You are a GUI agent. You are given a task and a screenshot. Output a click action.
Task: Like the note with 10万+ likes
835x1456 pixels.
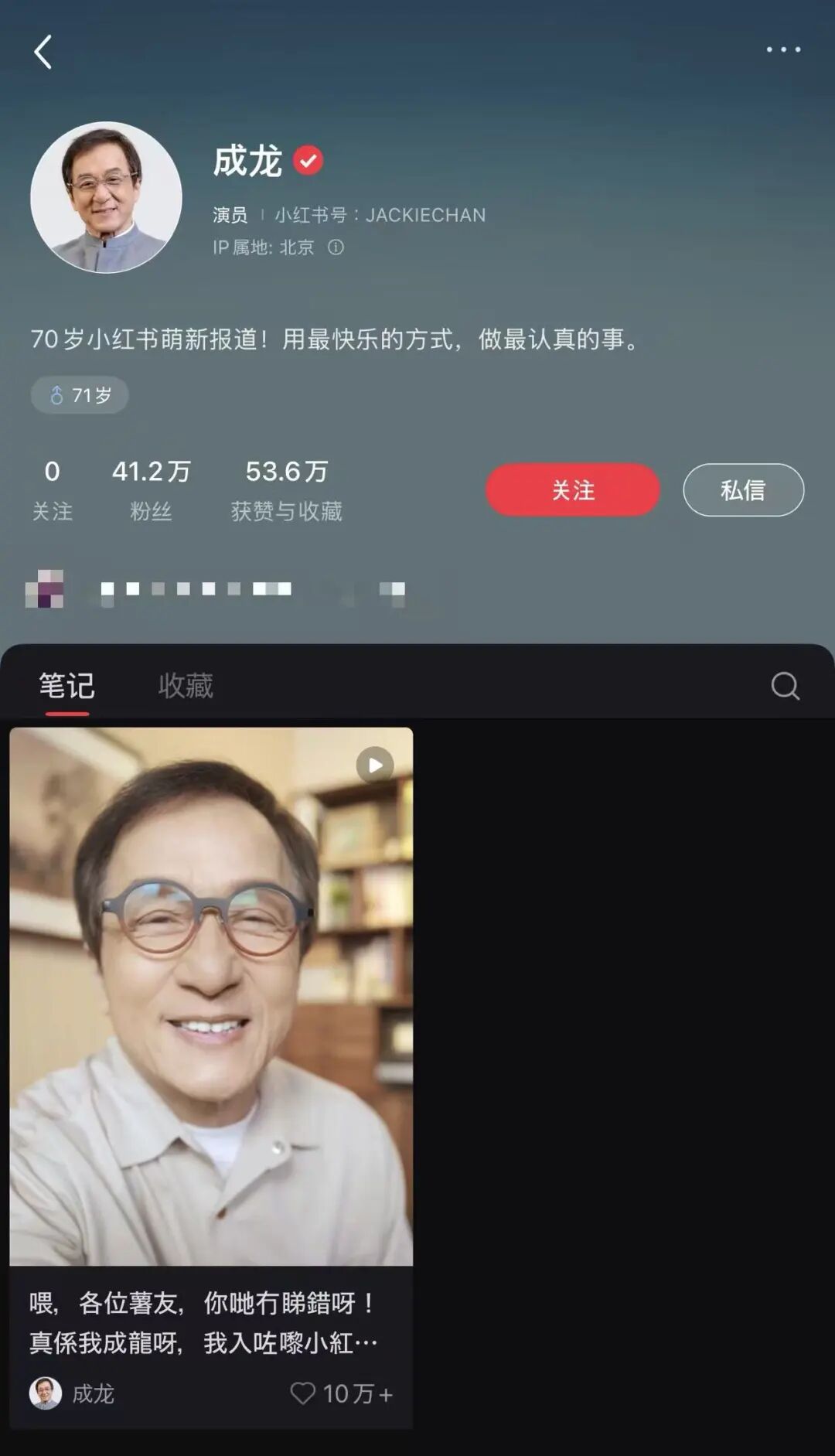[x=303, y=1393]
